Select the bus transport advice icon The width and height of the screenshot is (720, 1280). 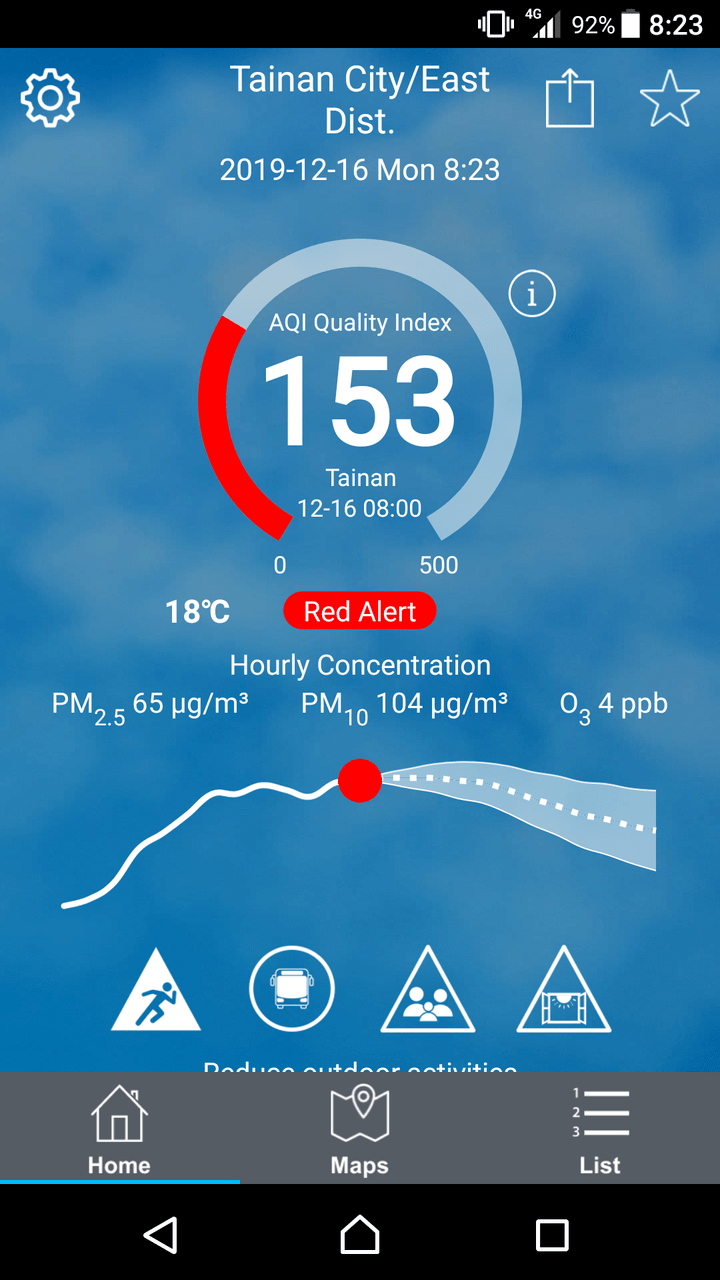tap(292, 989)
